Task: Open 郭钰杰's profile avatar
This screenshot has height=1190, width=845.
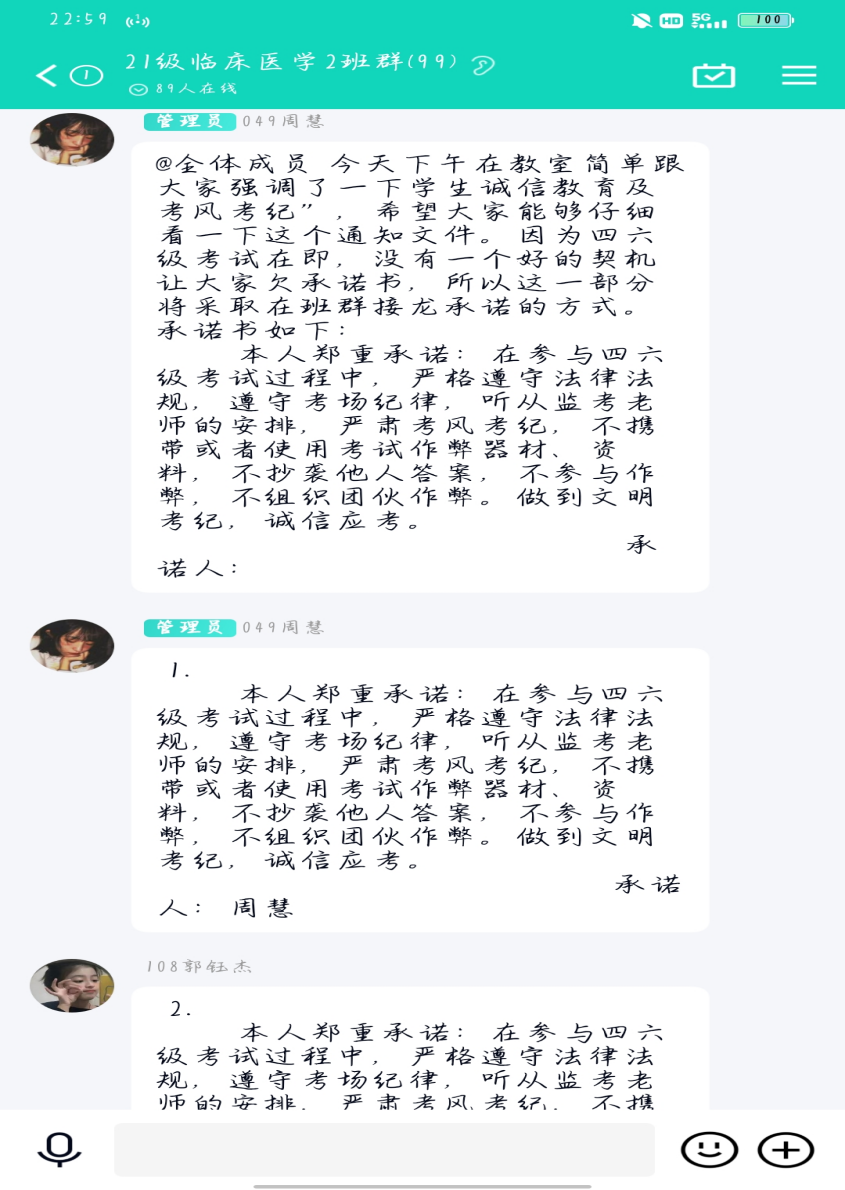Action: tap(72, 985)
